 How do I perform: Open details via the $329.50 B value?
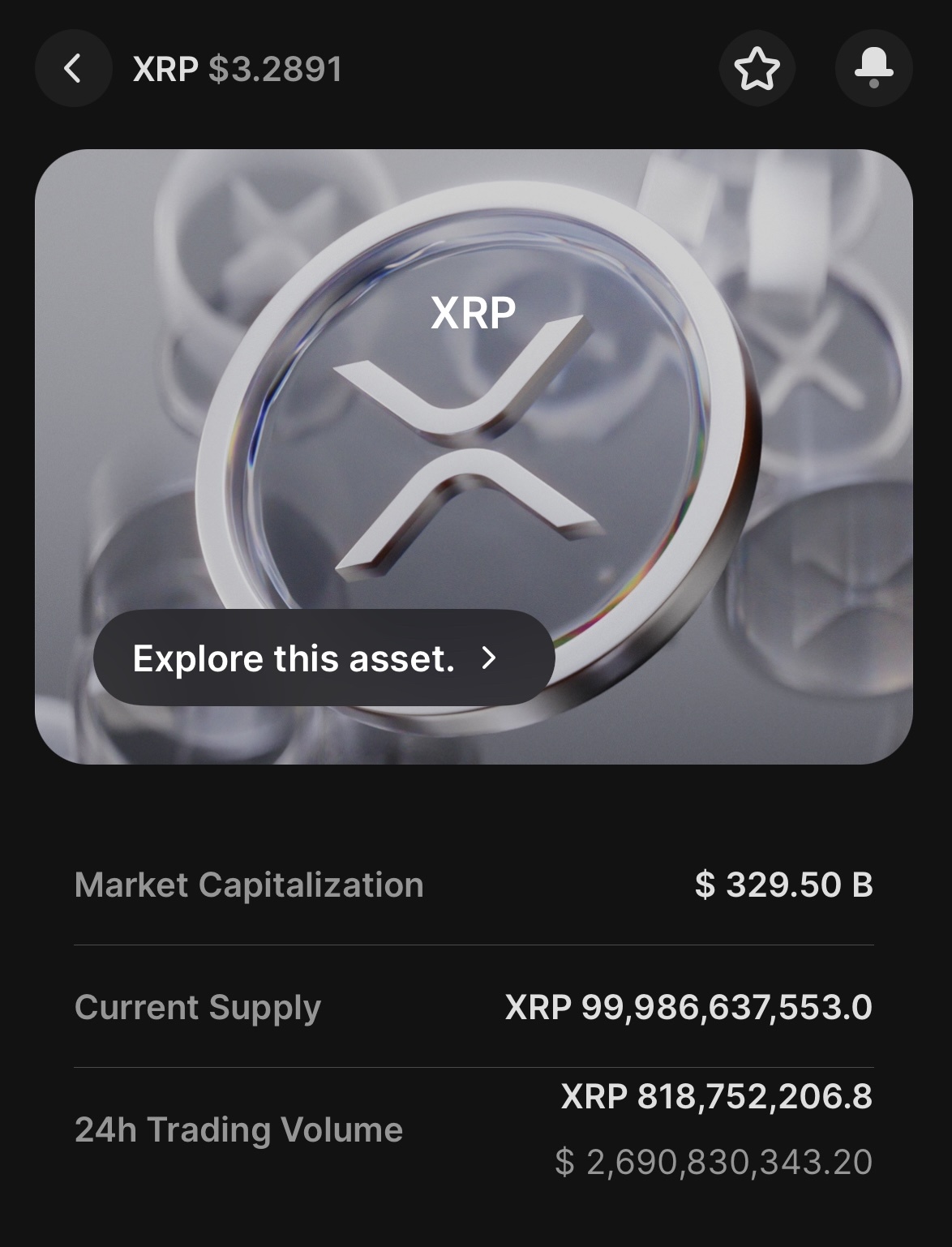tap(784, 886)
